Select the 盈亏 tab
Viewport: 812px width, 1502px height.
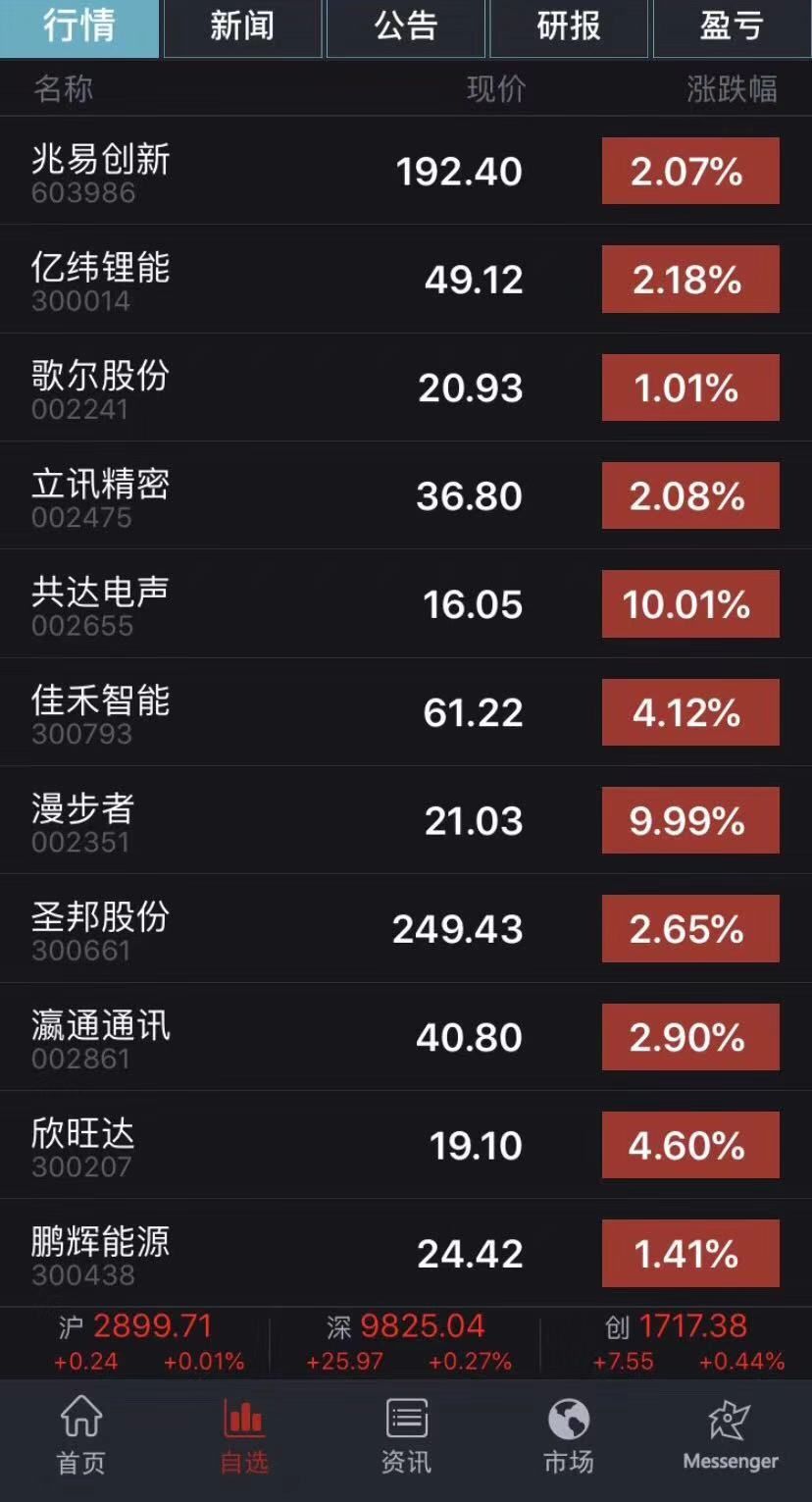pyautogui.click(x=732, y=27)
